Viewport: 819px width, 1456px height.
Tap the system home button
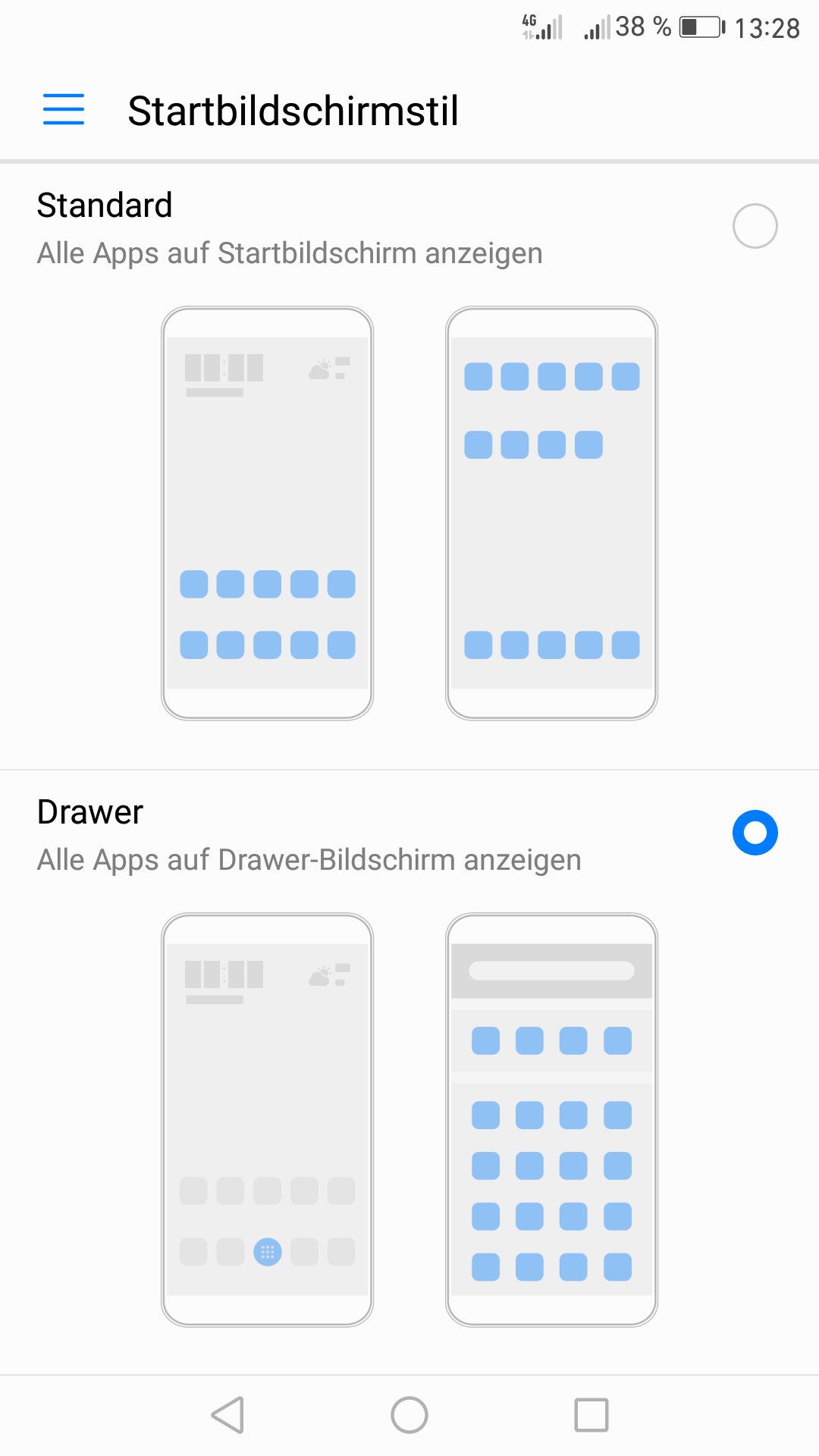pyautogui.click(x=409, y=1415)
